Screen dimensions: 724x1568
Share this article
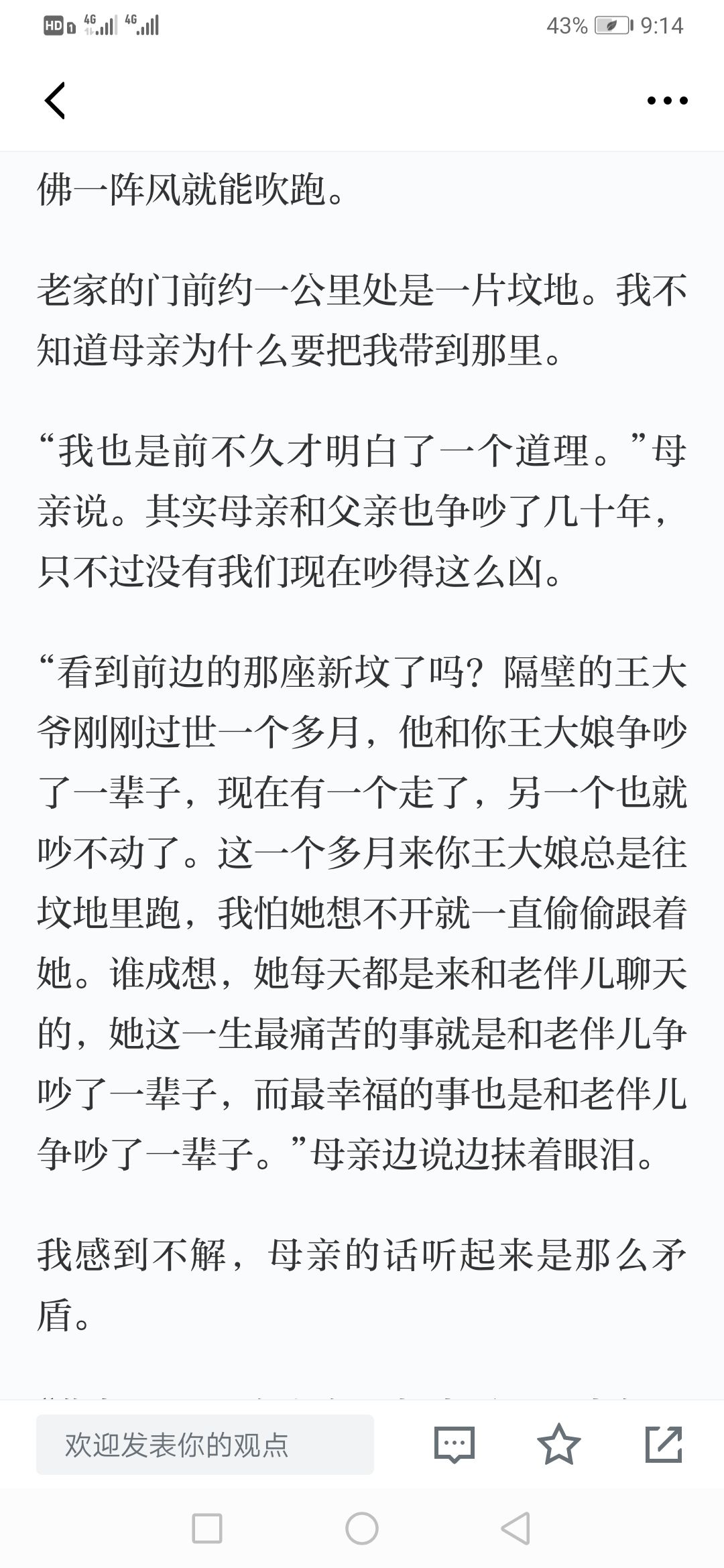664,1444
